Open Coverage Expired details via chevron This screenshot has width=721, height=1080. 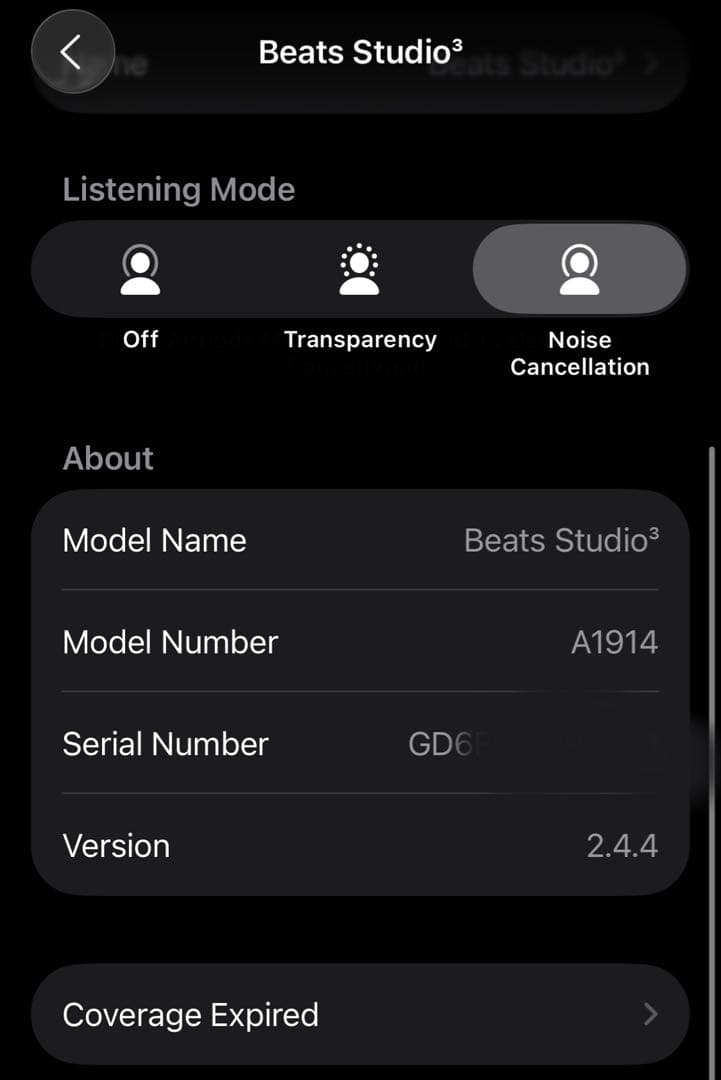point(652,1014)
